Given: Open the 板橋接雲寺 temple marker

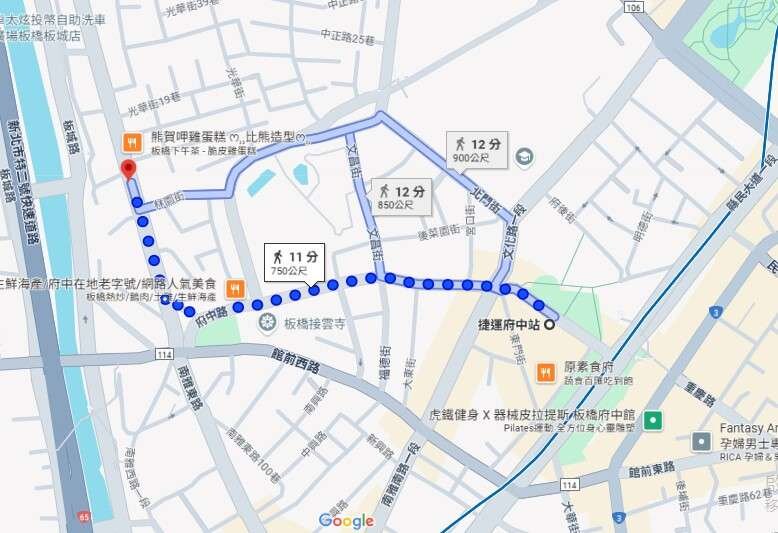Looking at the screenshot, I should [x=267, y=322].
